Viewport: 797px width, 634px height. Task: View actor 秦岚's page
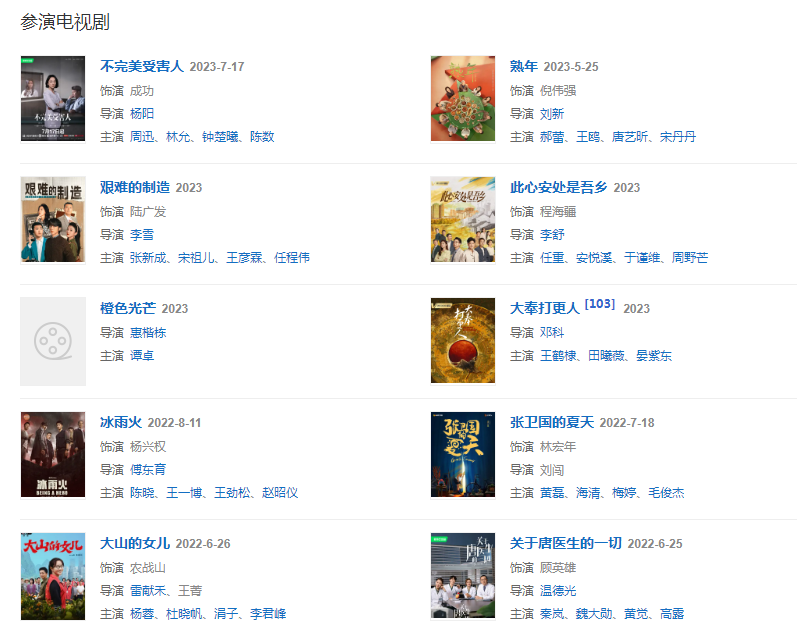click(552, 614)
